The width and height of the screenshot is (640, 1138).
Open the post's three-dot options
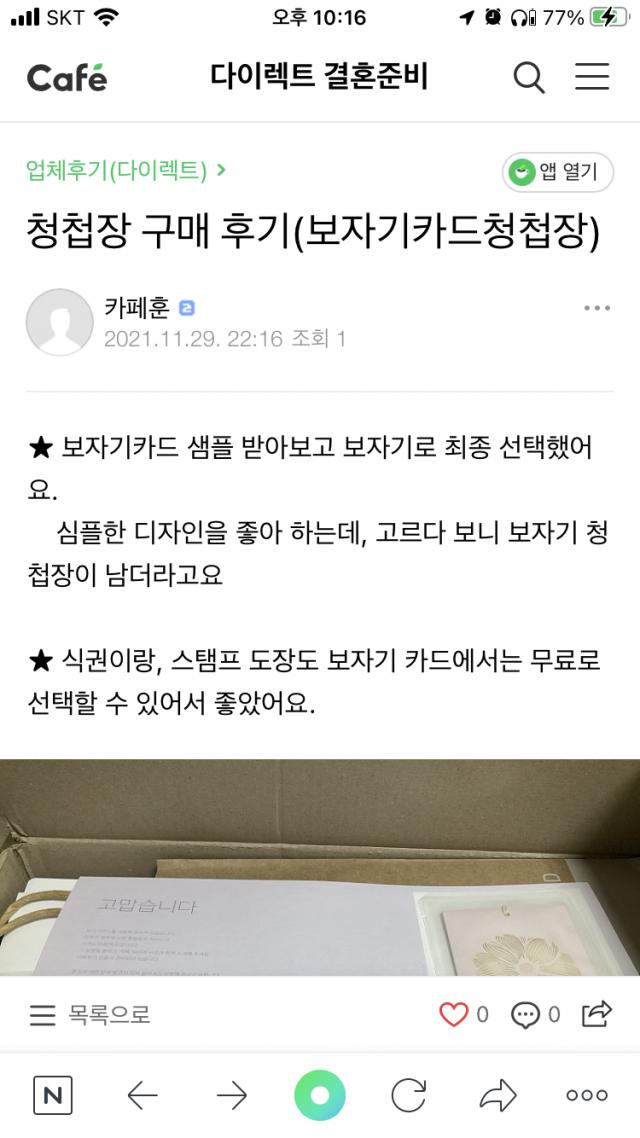coord(596,309)
